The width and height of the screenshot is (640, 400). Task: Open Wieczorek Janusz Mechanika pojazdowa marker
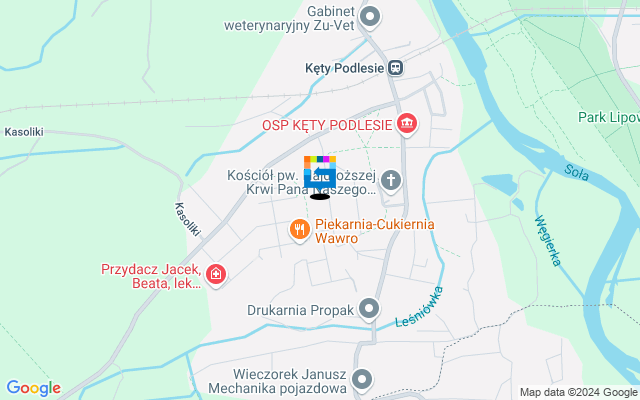coord(362,380)
